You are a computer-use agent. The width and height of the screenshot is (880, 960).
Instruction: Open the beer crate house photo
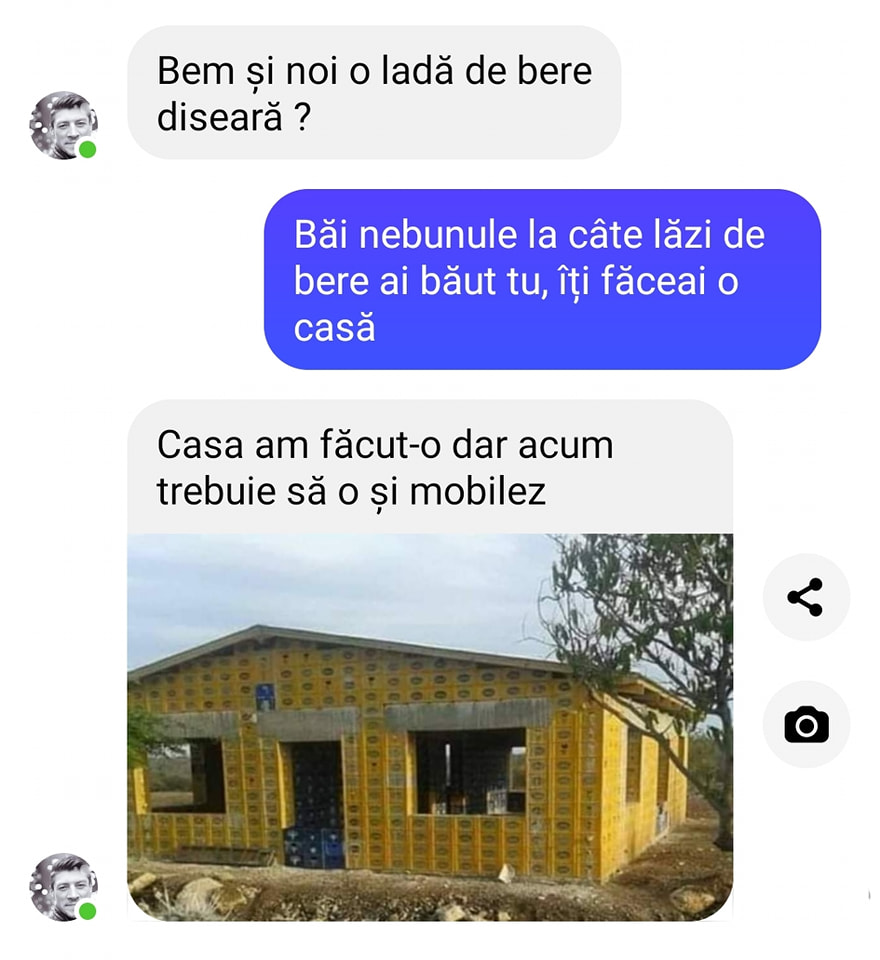point(430,725)
